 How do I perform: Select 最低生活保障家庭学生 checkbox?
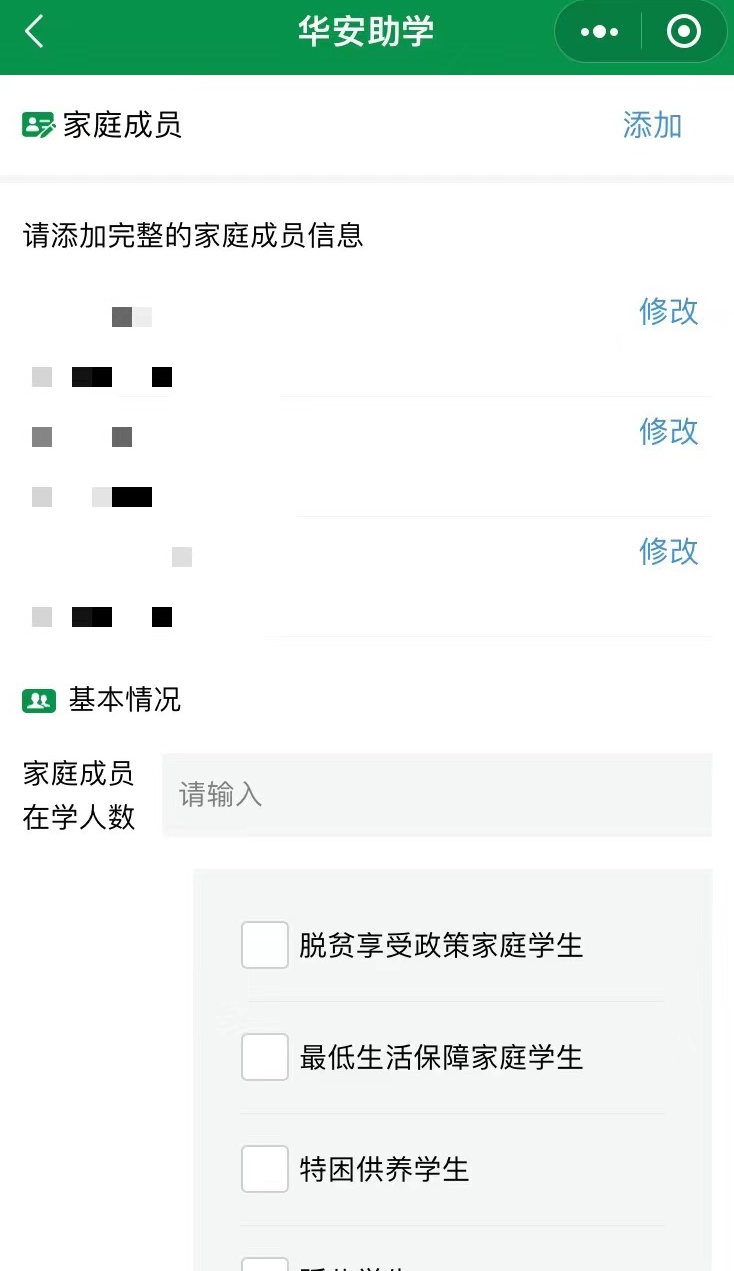[265, 1057]
